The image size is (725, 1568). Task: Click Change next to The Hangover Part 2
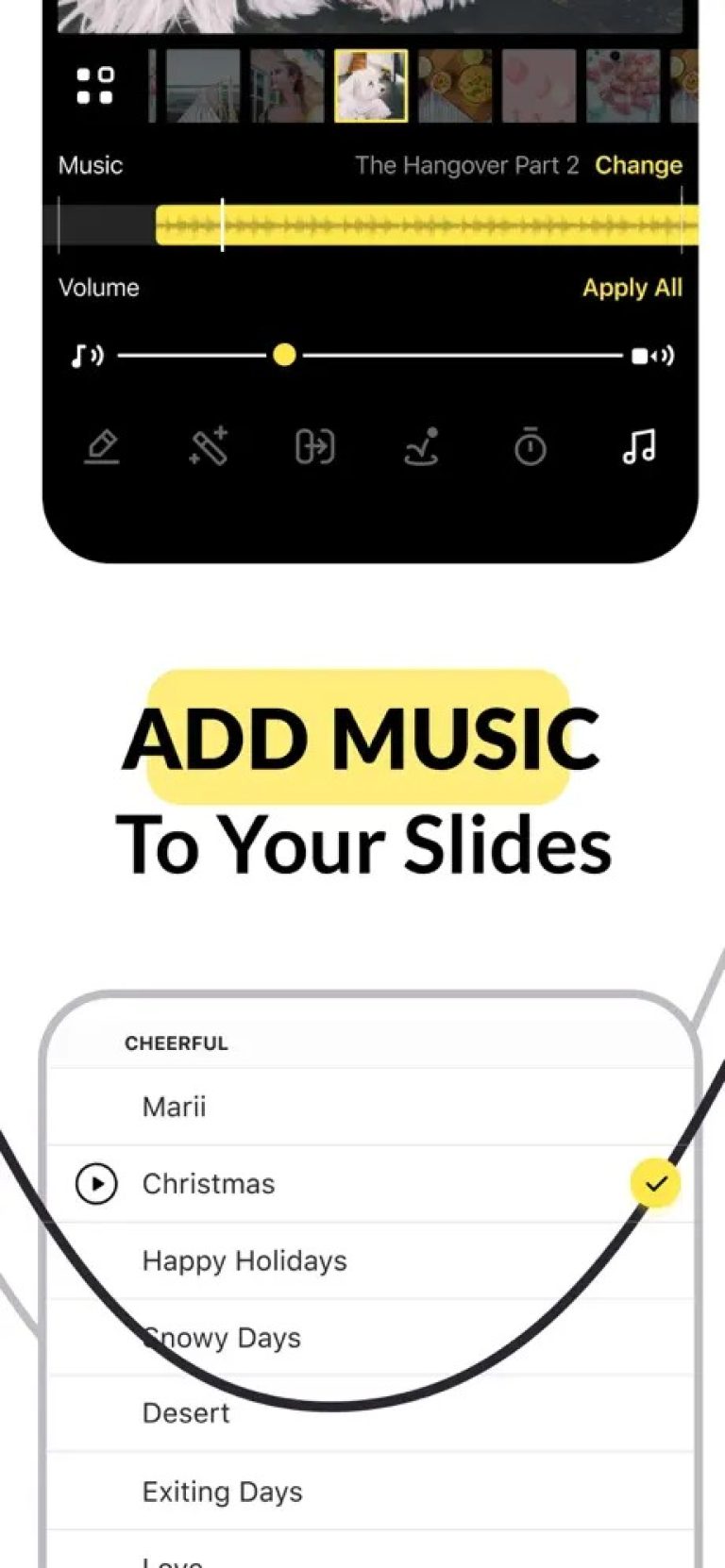pyautogui.click(x=639, y=165)
